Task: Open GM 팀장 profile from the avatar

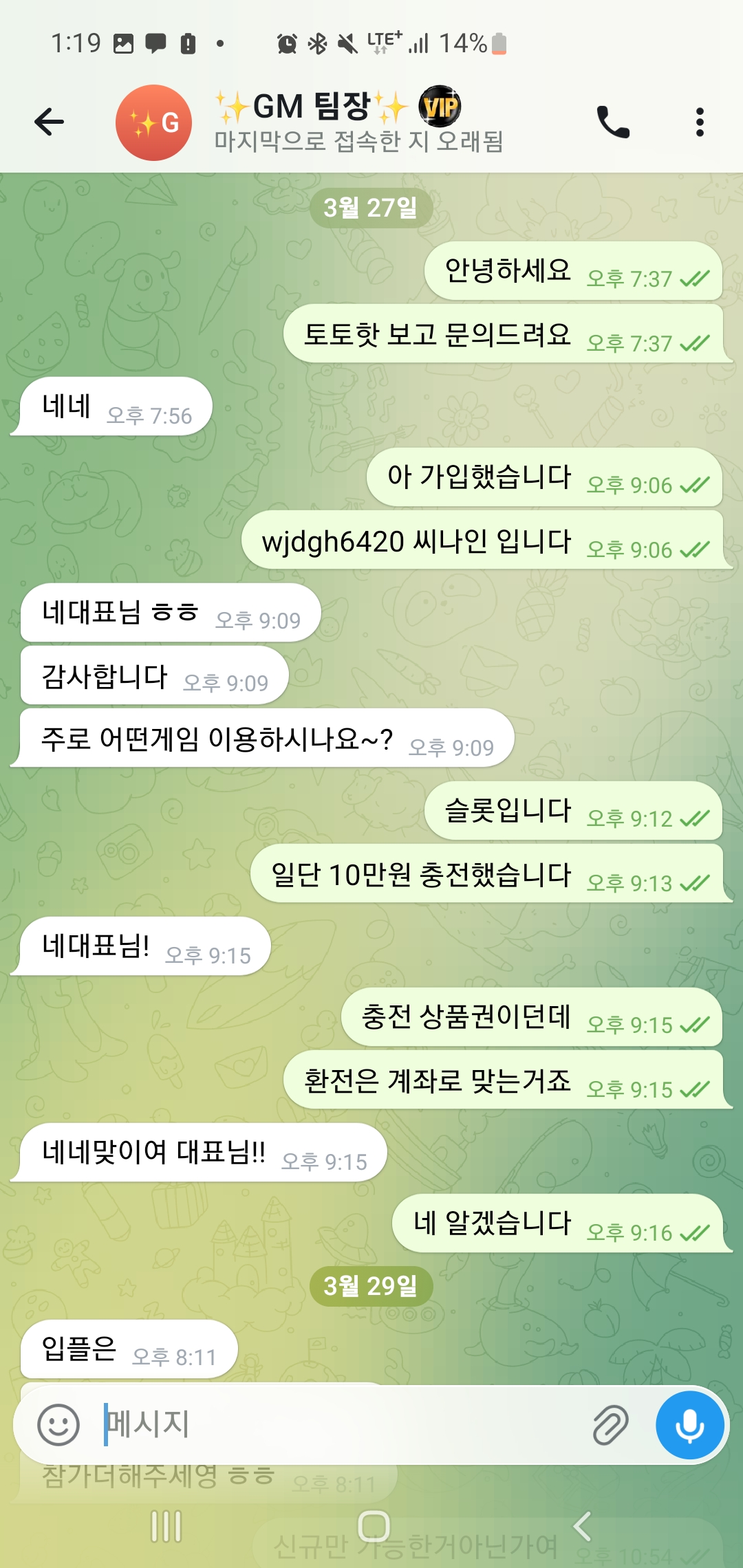Action: [x=153, y=122]
